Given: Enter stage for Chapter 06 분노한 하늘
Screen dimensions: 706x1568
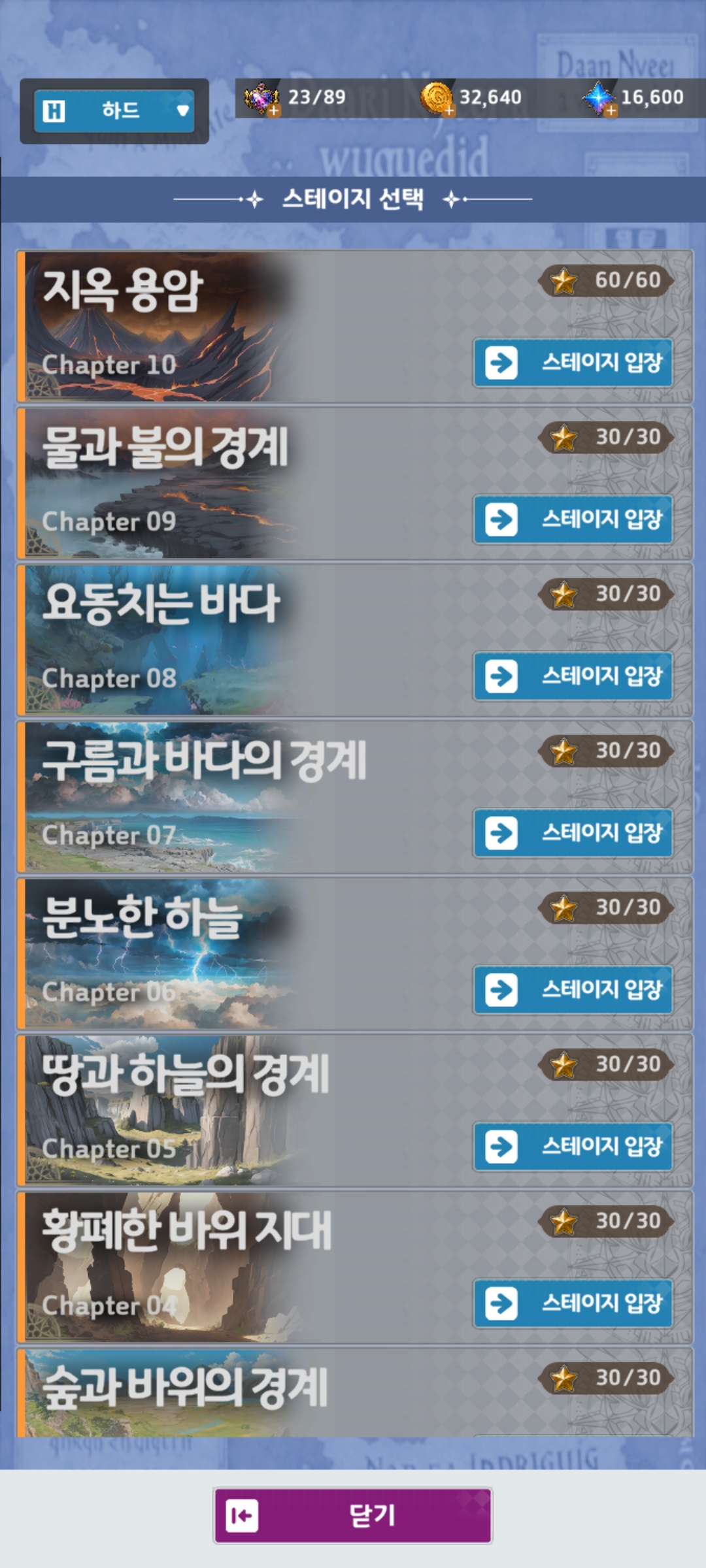Looking at the screenshot, I should point(573,990).
